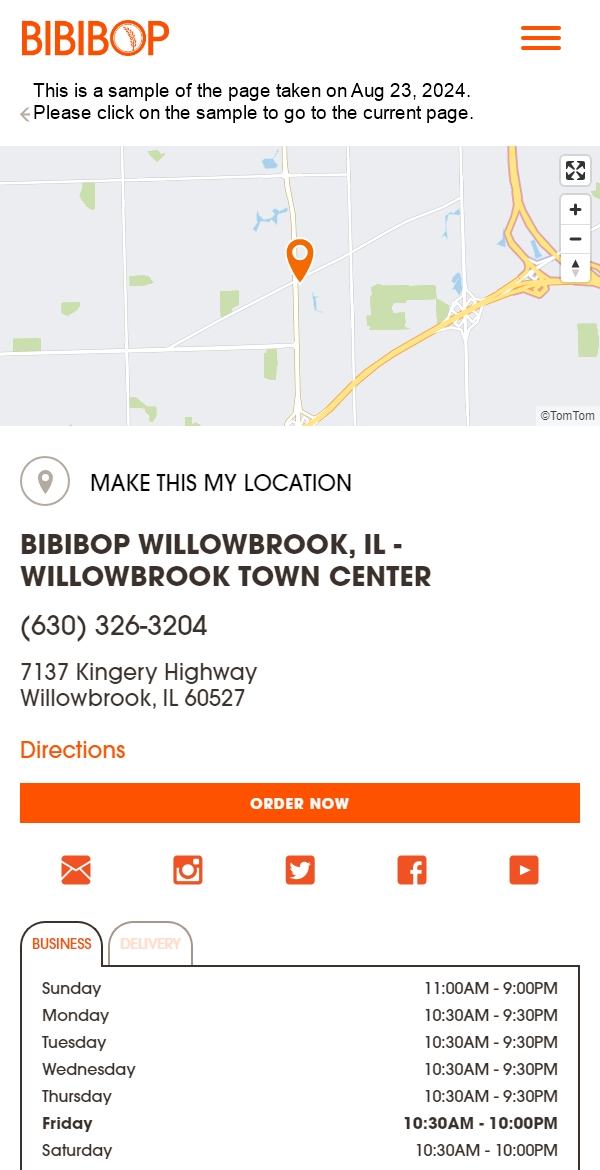
Task: Tap the orange location pin on map
Action: point(300,258)
